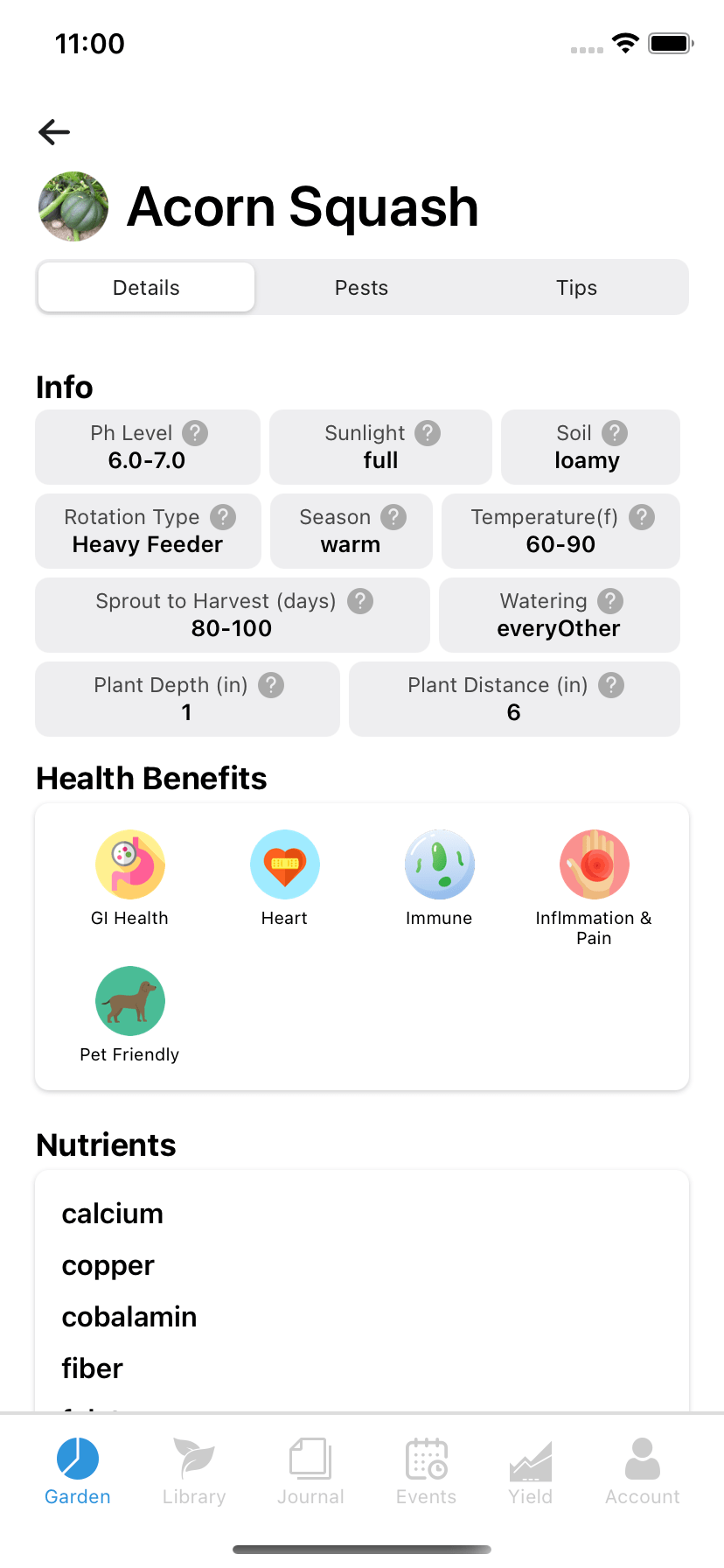Show the Sprout to Harvest explanation

pyautogui.click(x=359, y=601)
